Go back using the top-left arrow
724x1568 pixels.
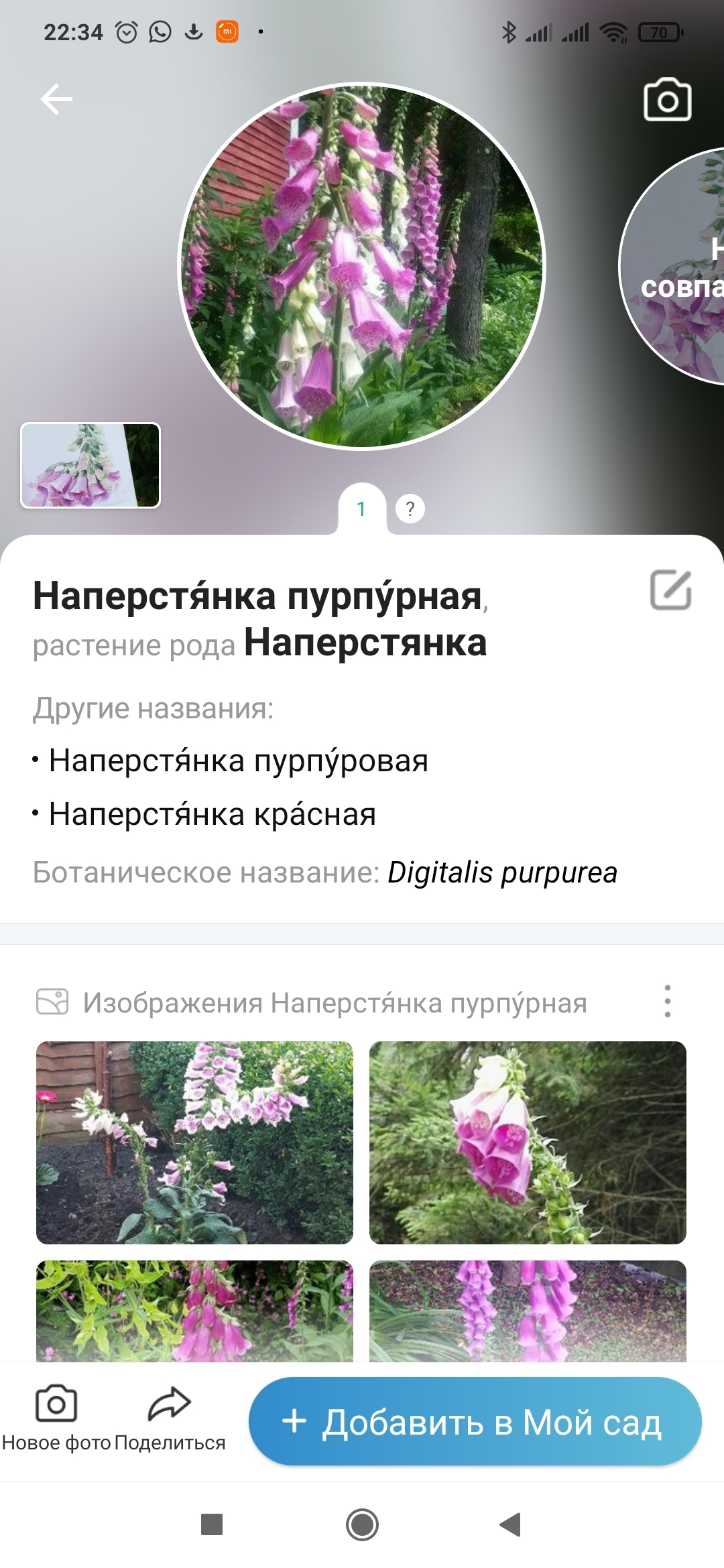tap(56, 100)
